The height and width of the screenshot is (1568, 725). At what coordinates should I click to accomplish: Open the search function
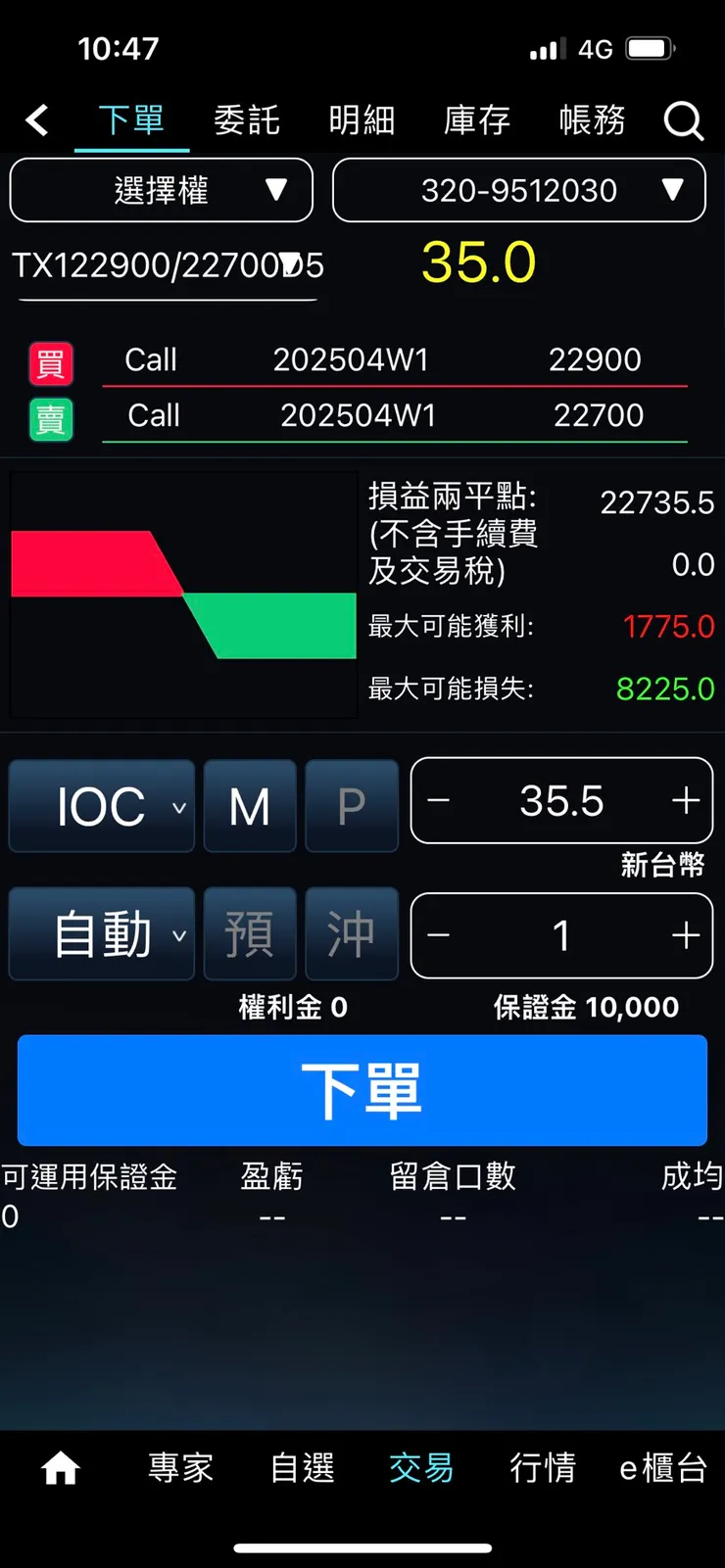click(684, 121)
